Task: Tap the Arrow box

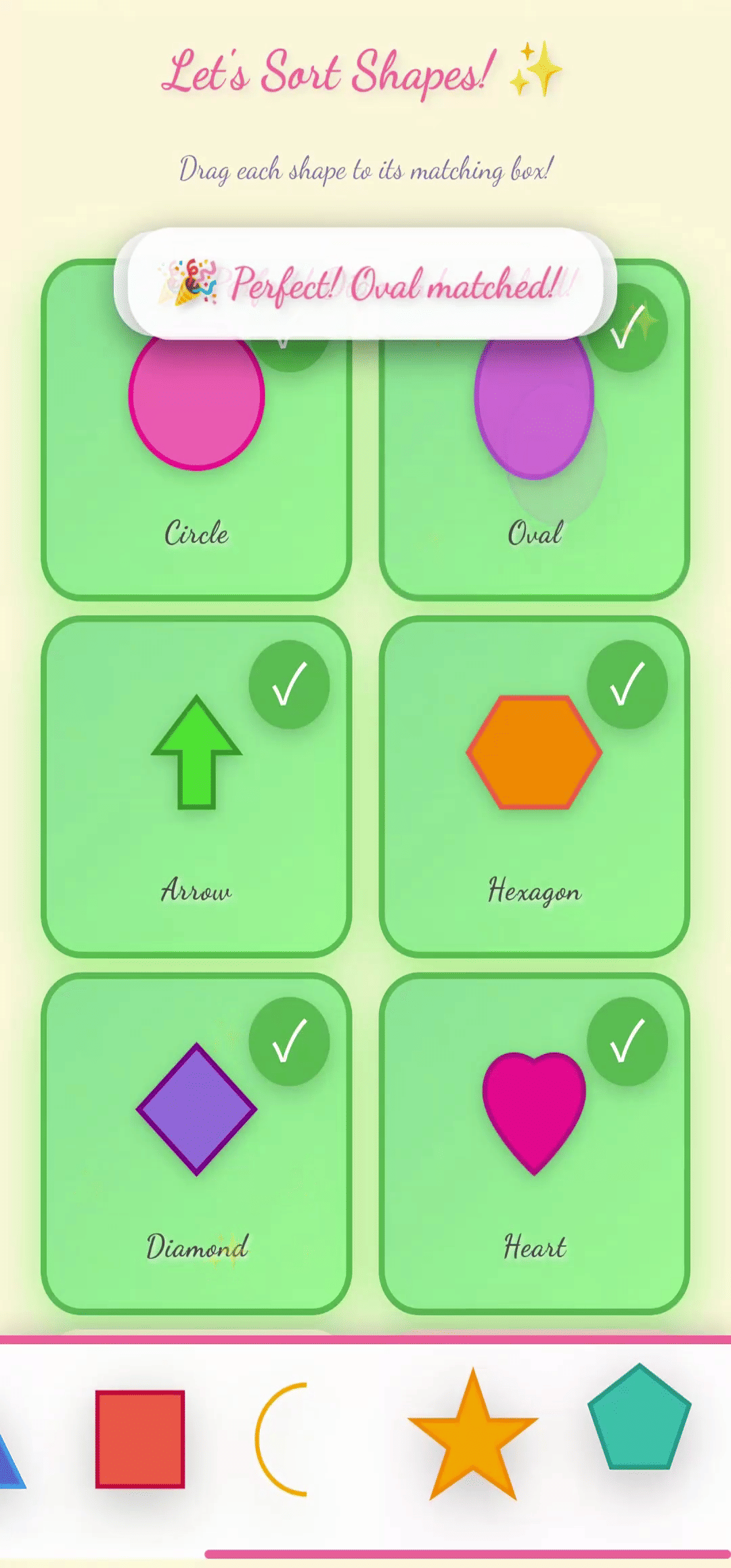Action: 196,785
